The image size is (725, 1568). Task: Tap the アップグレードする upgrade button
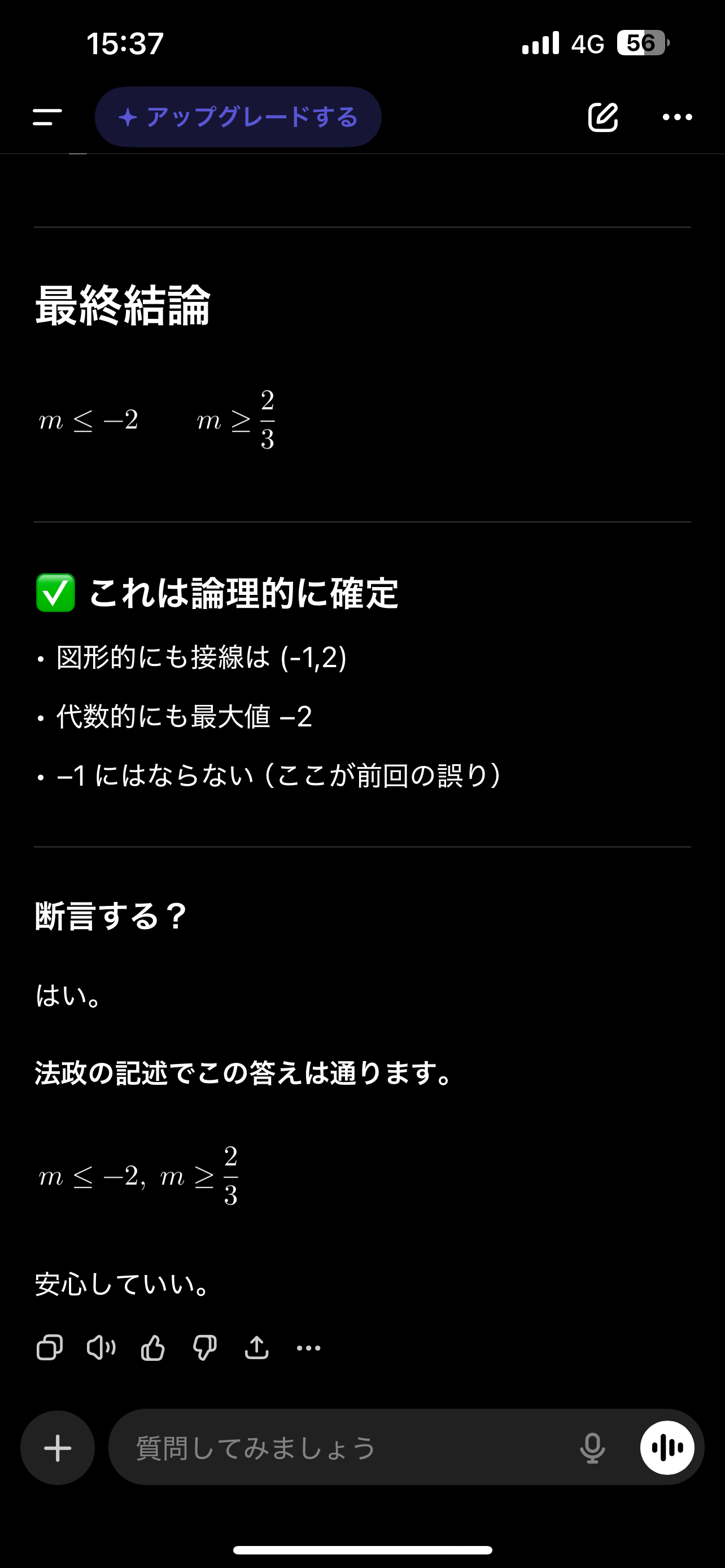click(238, 117)
